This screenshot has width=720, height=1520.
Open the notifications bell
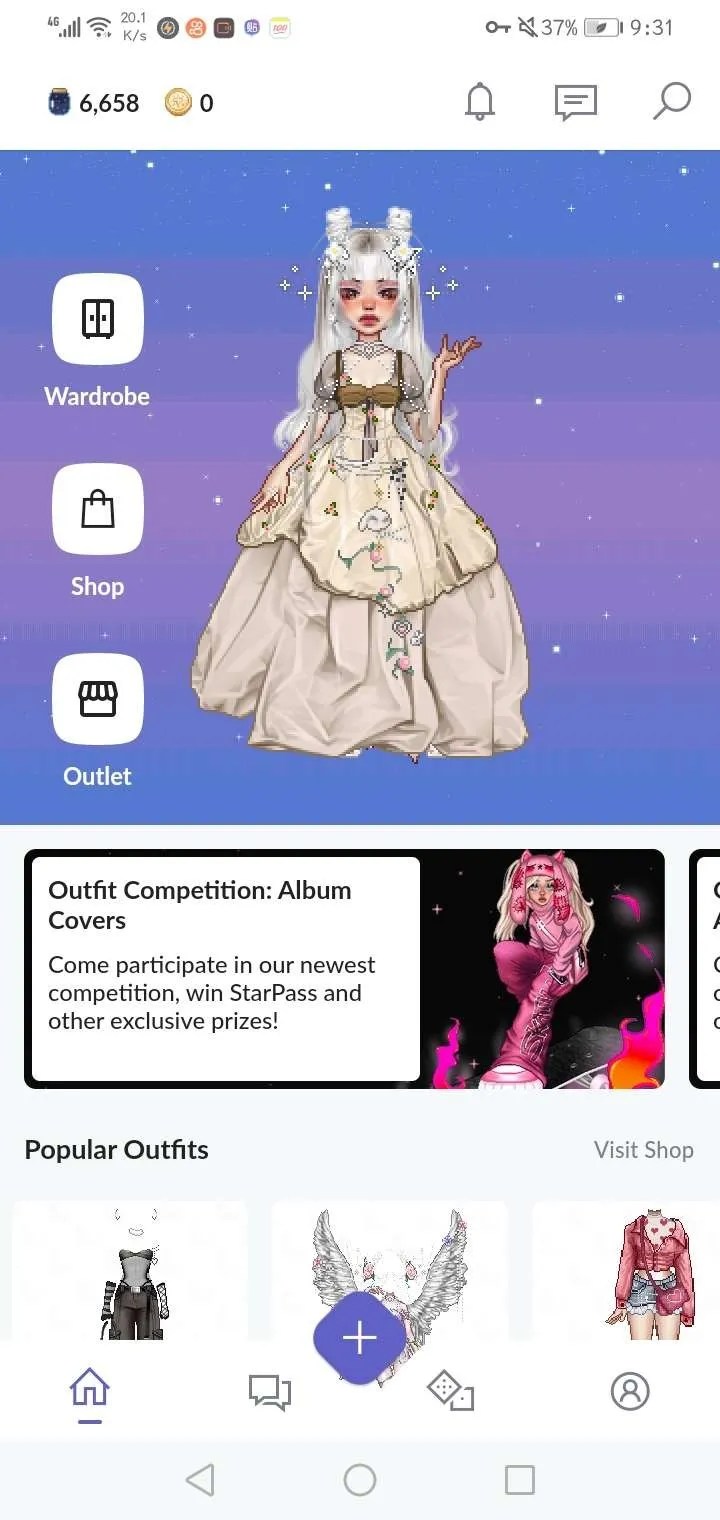pyautogui.click(x=480, y=102)
